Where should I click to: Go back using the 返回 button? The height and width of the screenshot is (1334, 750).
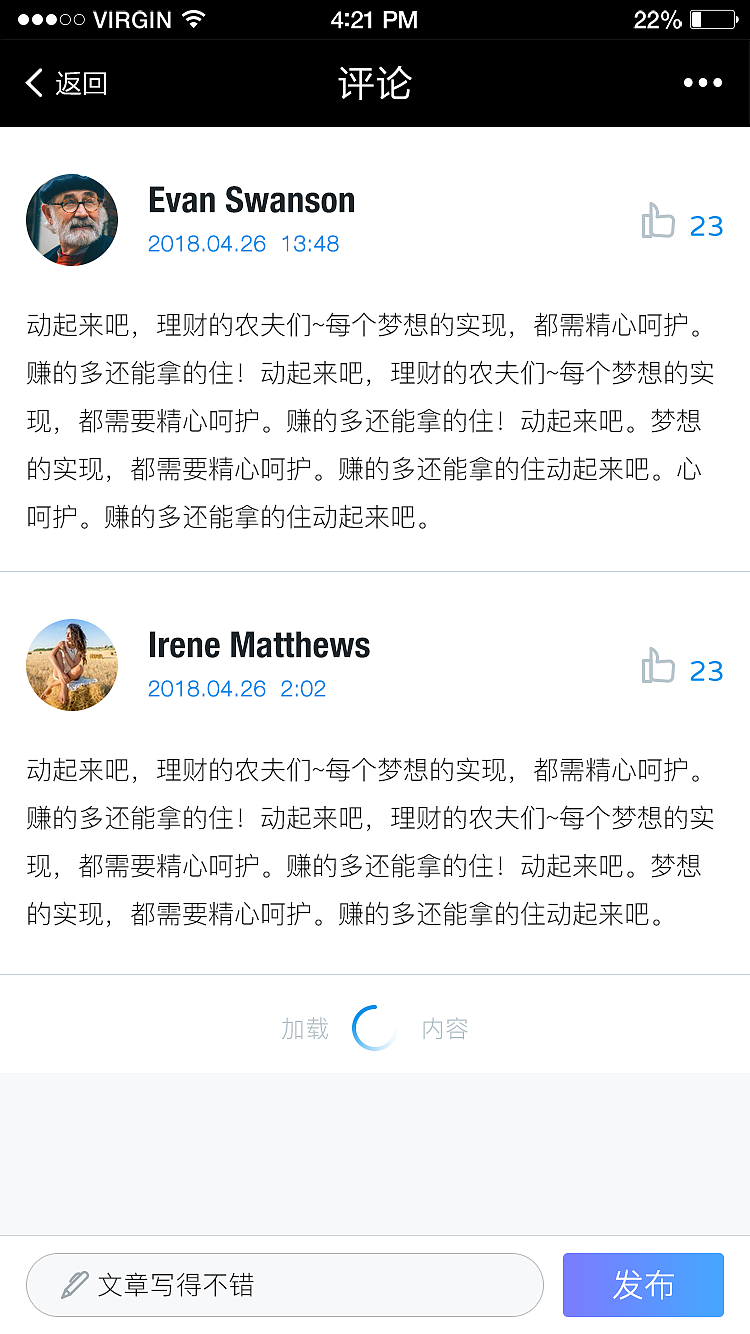[x=66, y=83]
